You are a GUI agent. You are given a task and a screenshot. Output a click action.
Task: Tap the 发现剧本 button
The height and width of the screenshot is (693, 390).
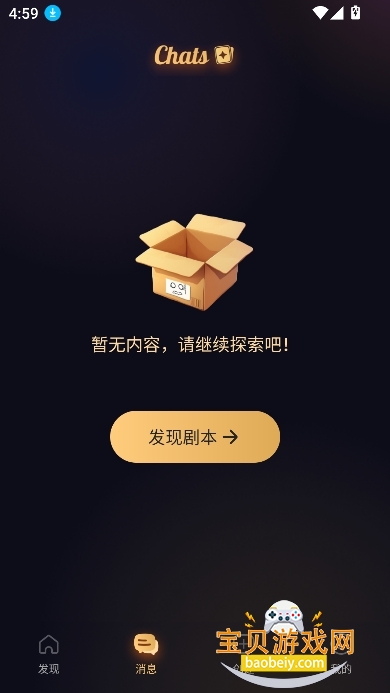tap(195, 437)
